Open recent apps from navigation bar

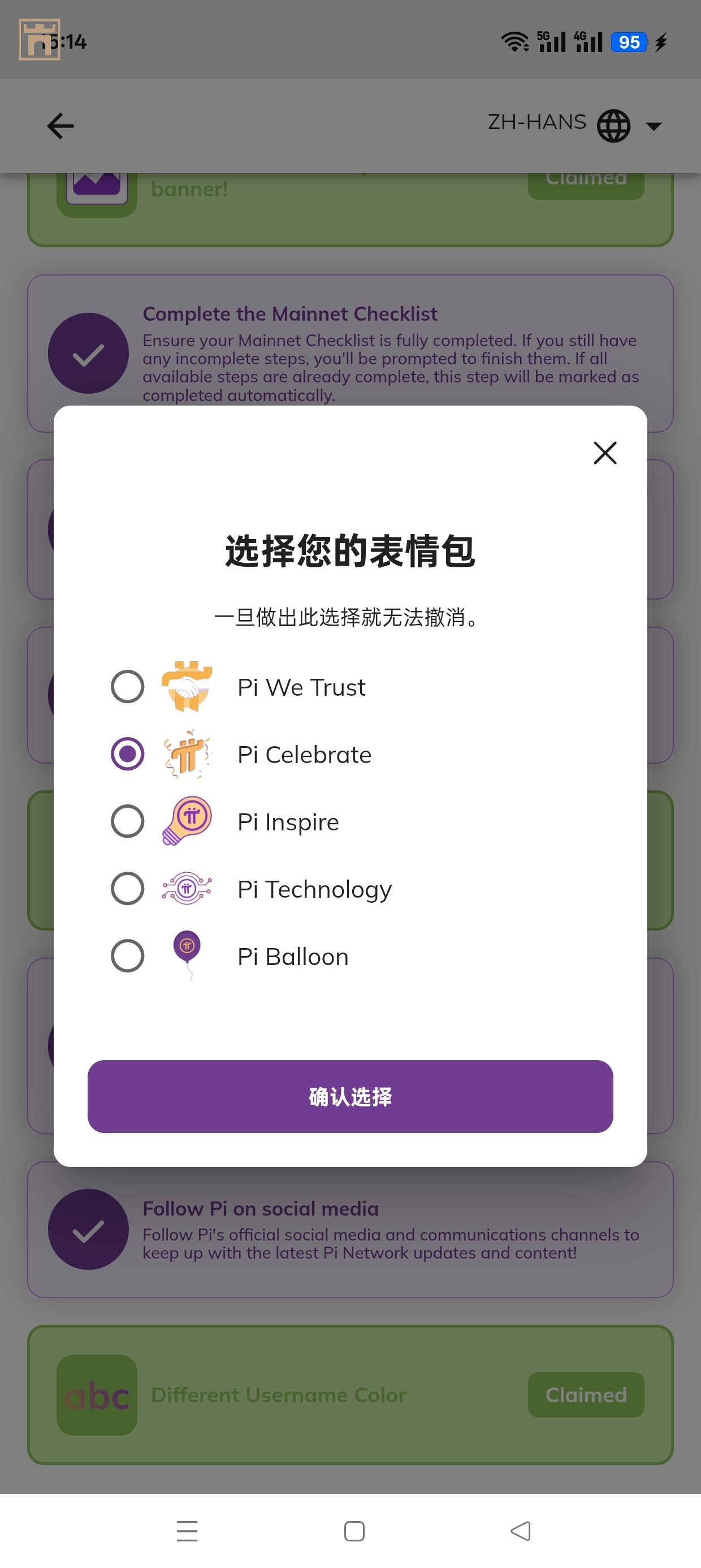coord(187,1531)
